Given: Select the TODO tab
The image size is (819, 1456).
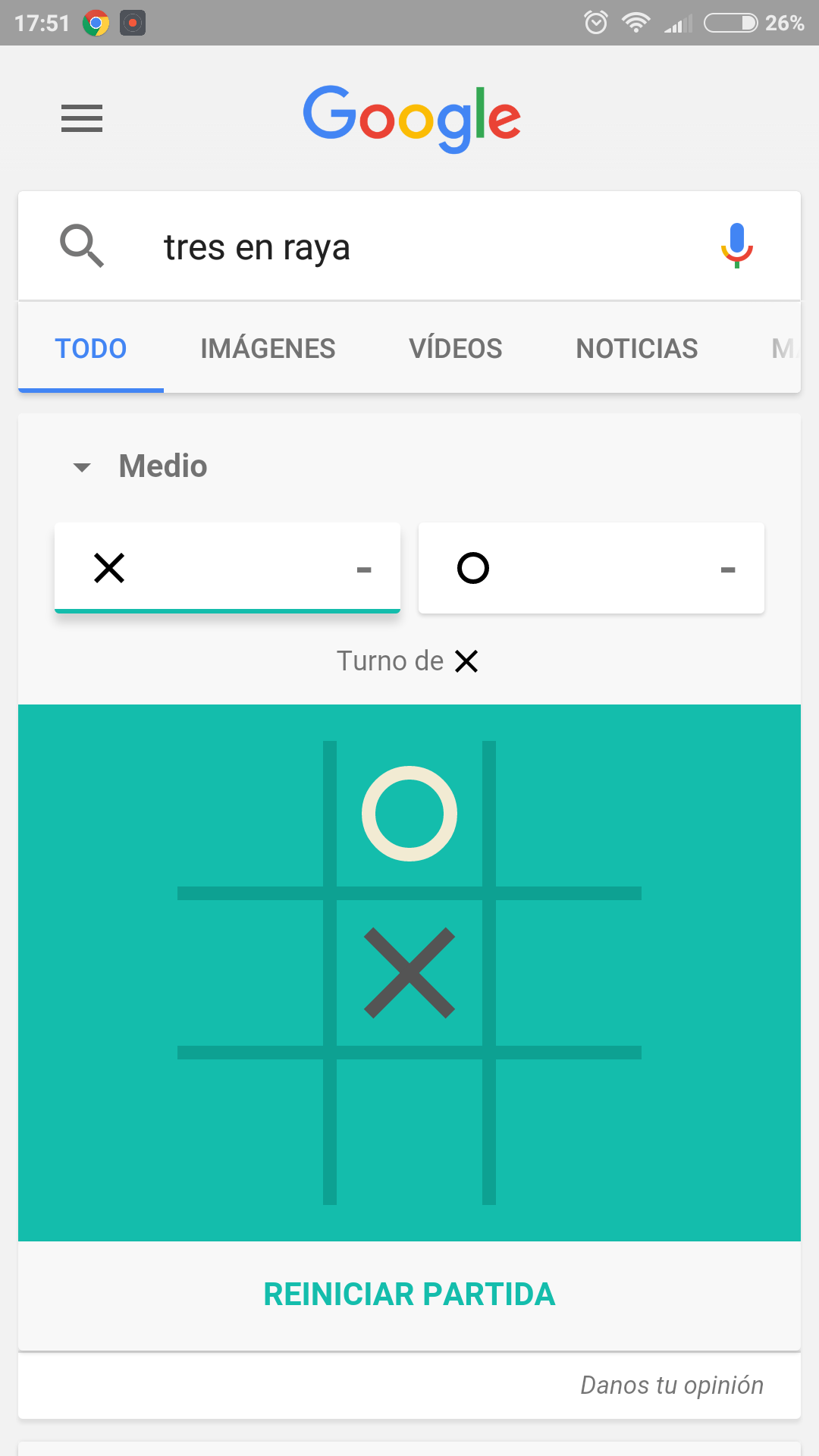Looking at the screenshot, I should 91,348.
